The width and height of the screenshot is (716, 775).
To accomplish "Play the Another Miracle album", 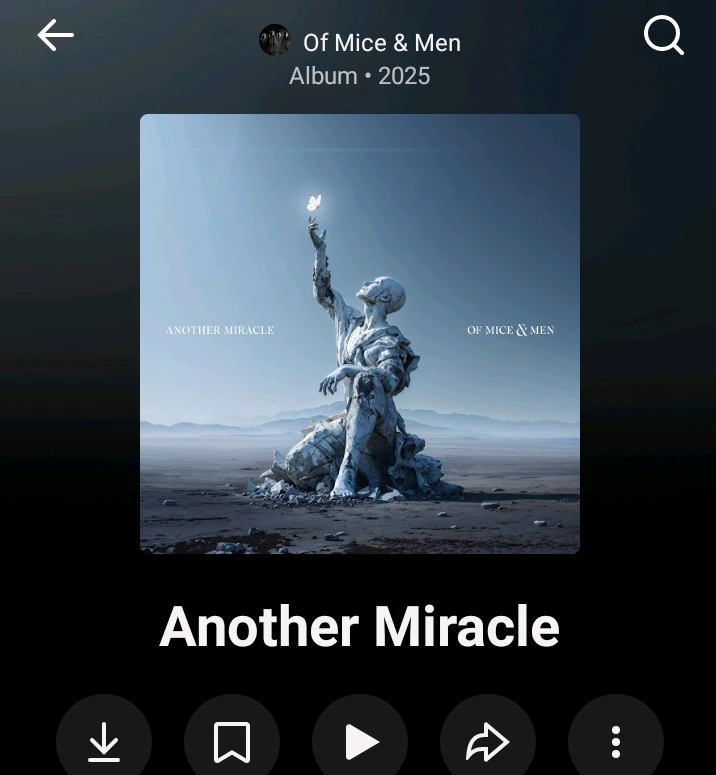I will pyautogui.click(x=360, y=741).
